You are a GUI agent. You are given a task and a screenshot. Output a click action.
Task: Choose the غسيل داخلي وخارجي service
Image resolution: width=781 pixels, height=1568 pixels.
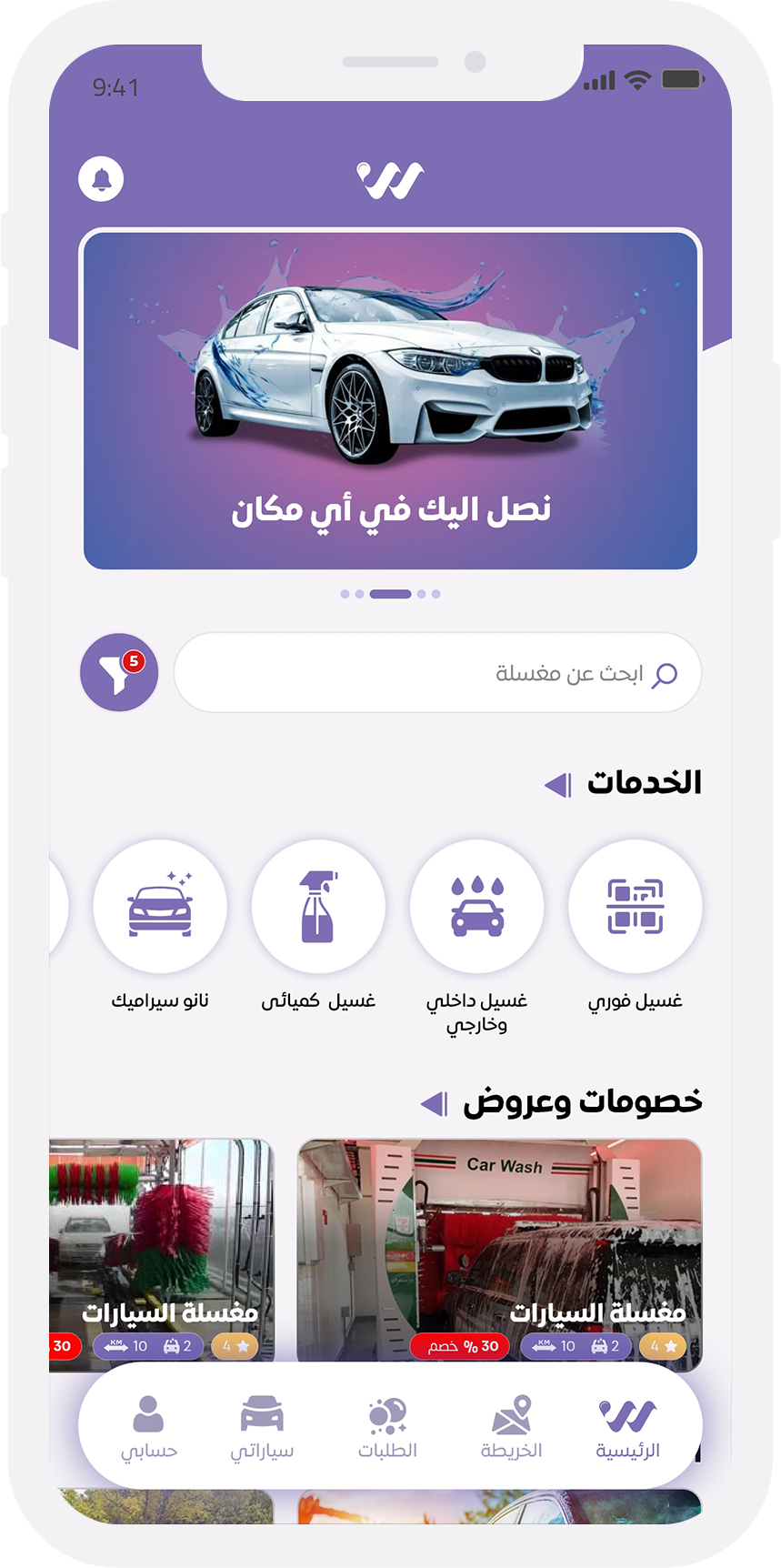[476, 907]
